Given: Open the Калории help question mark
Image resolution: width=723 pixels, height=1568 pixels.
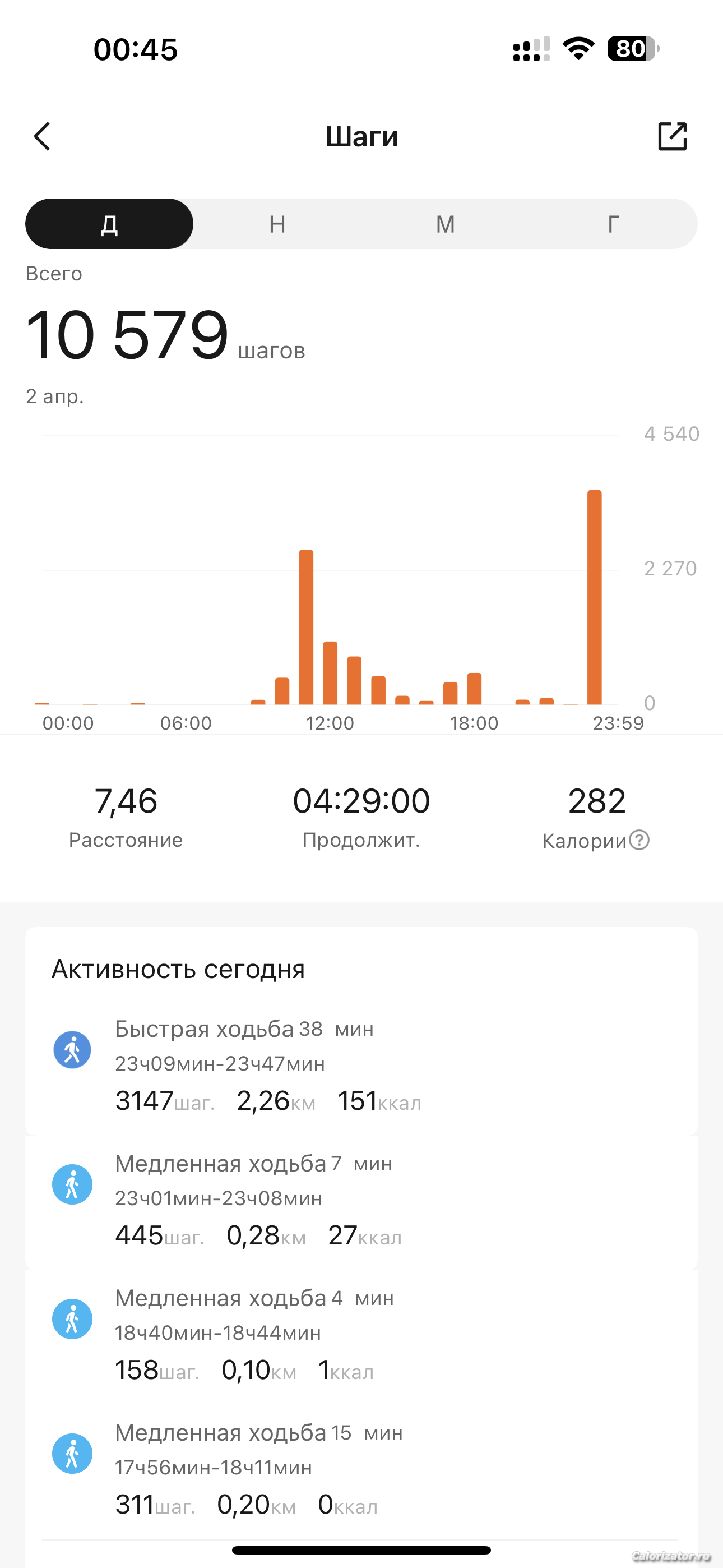Looking at the screenshot, I should point(639,840).
